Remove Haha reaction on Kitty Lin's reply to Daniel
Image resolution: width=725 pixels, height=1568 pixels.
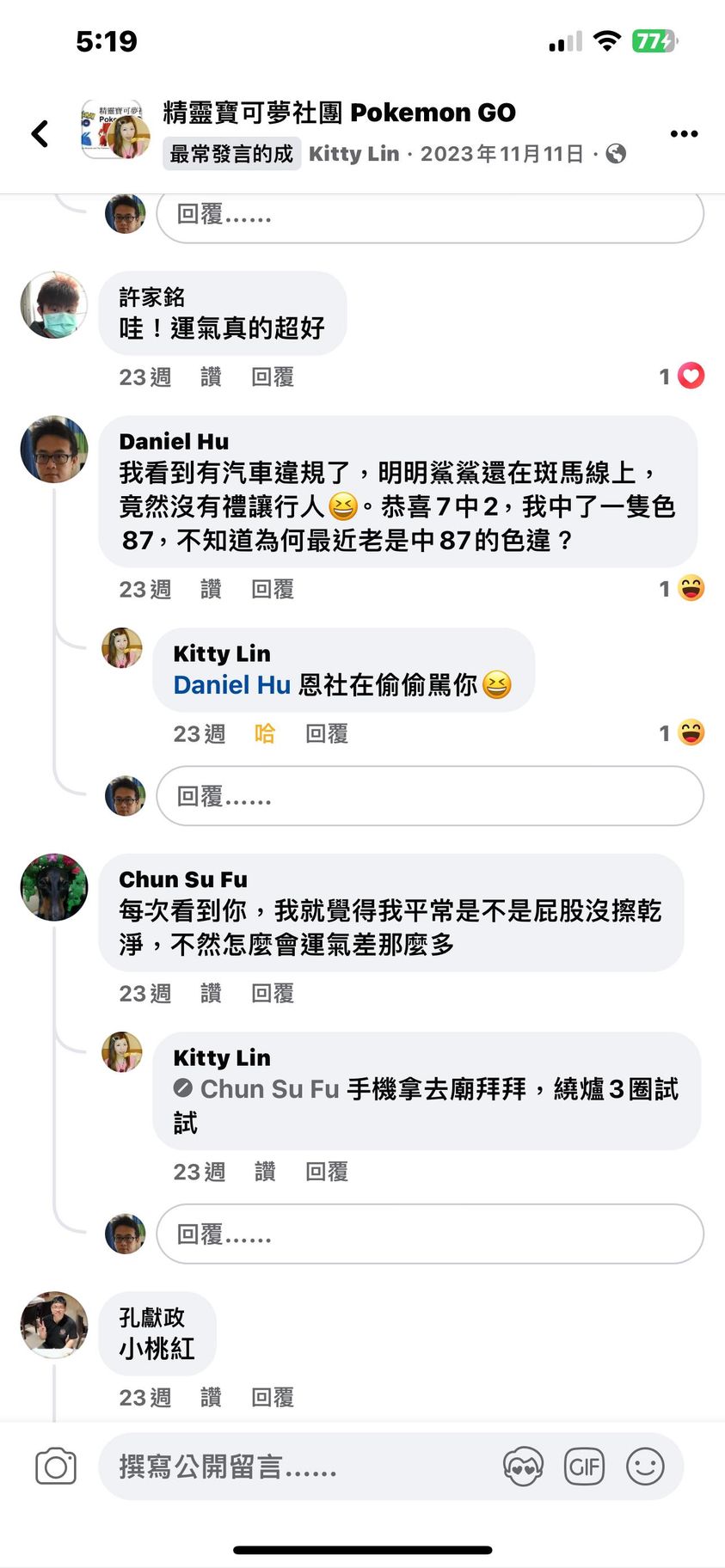[x=265, y=733]
